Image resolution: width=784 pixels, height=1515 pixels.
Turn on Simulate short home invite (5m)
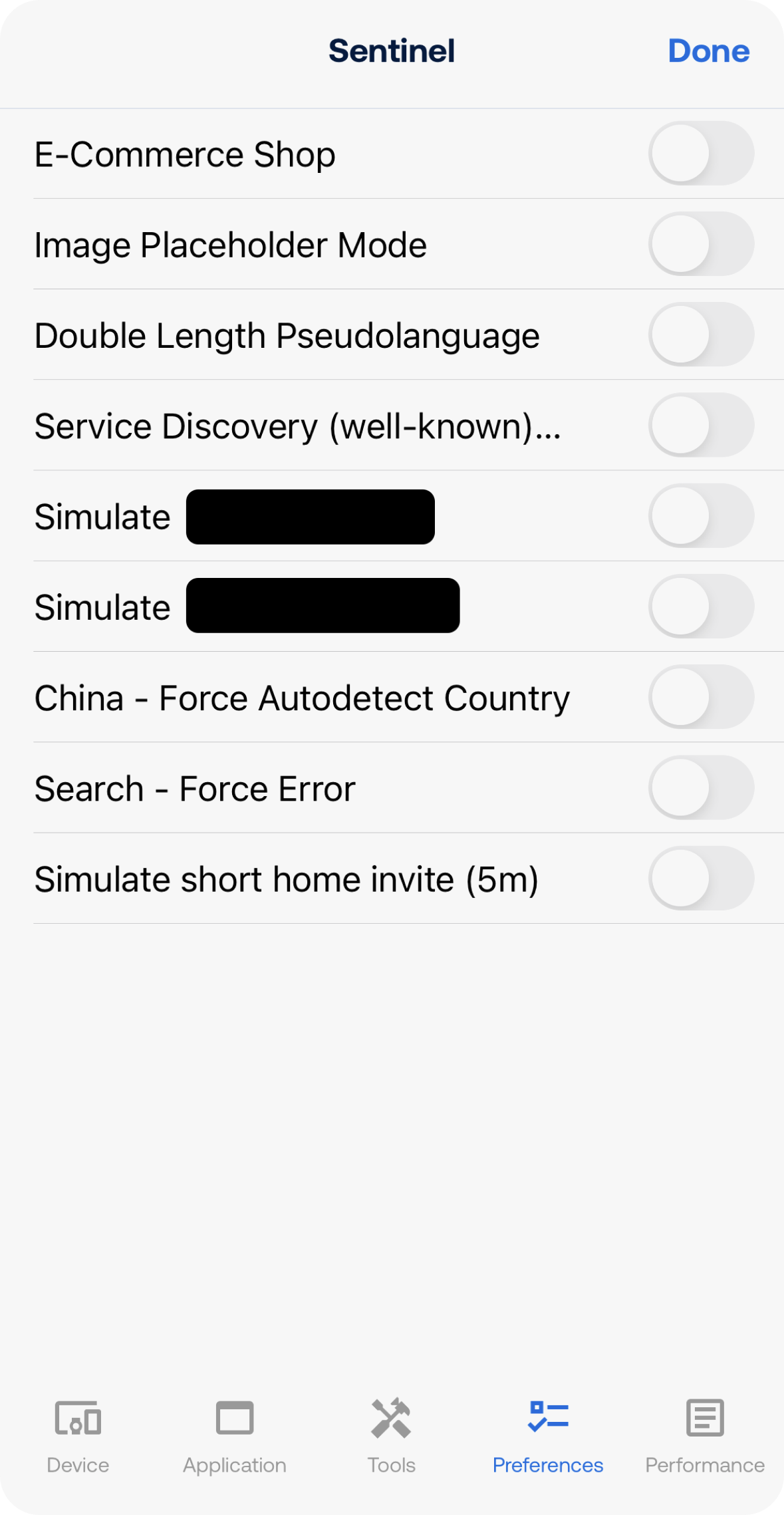point(701,878)
